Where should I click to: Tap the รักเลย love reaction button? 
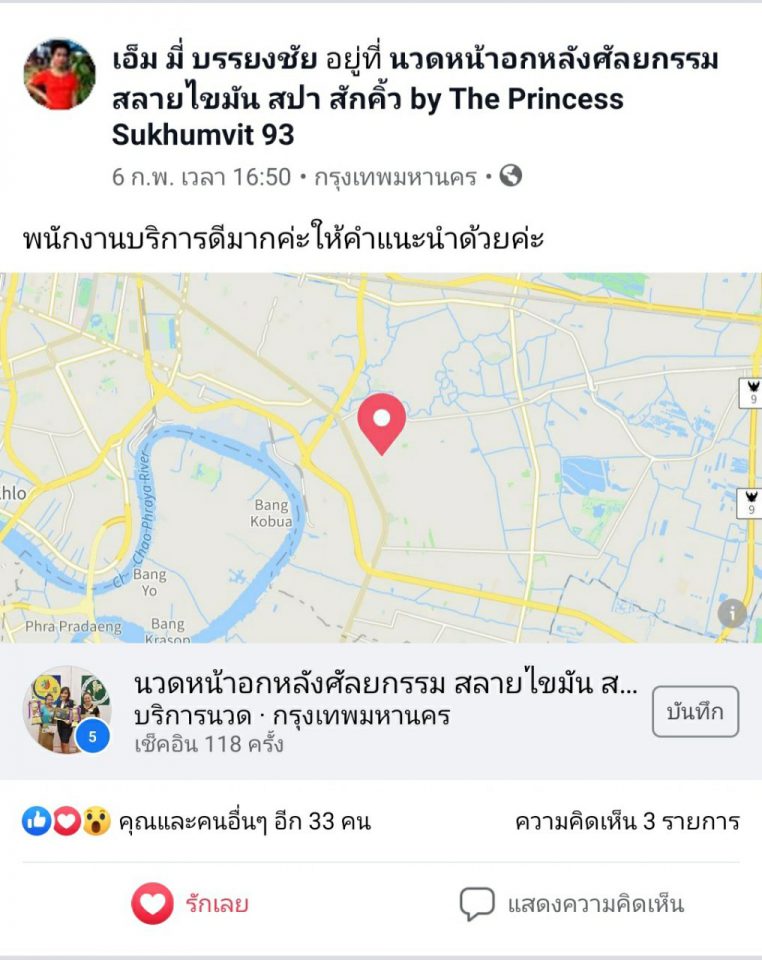[190, 905]
